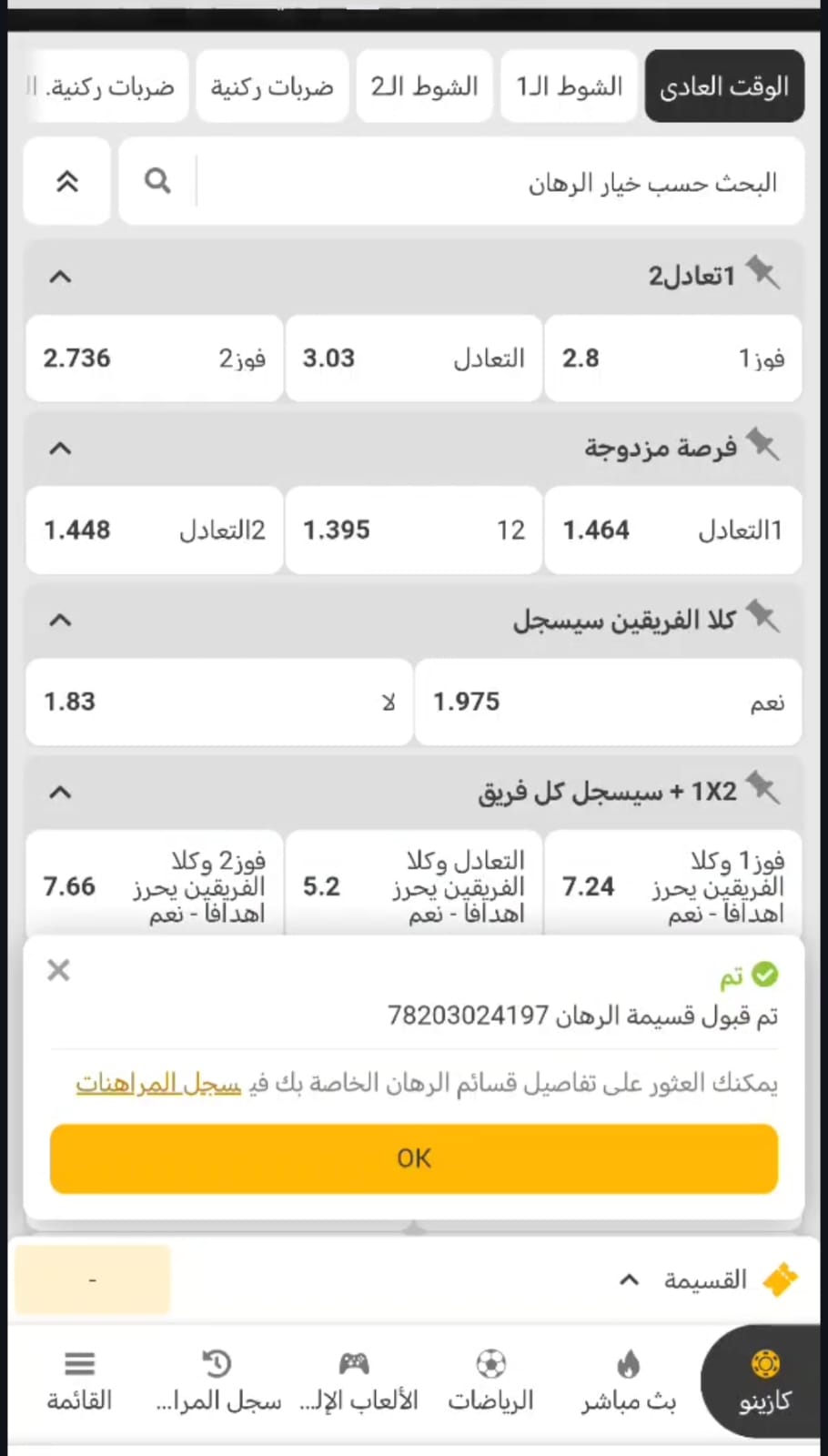The image size is (828, 1456).
Task: Bet لا at 1.83 for both teams scoring
Action: click(218, 702)
